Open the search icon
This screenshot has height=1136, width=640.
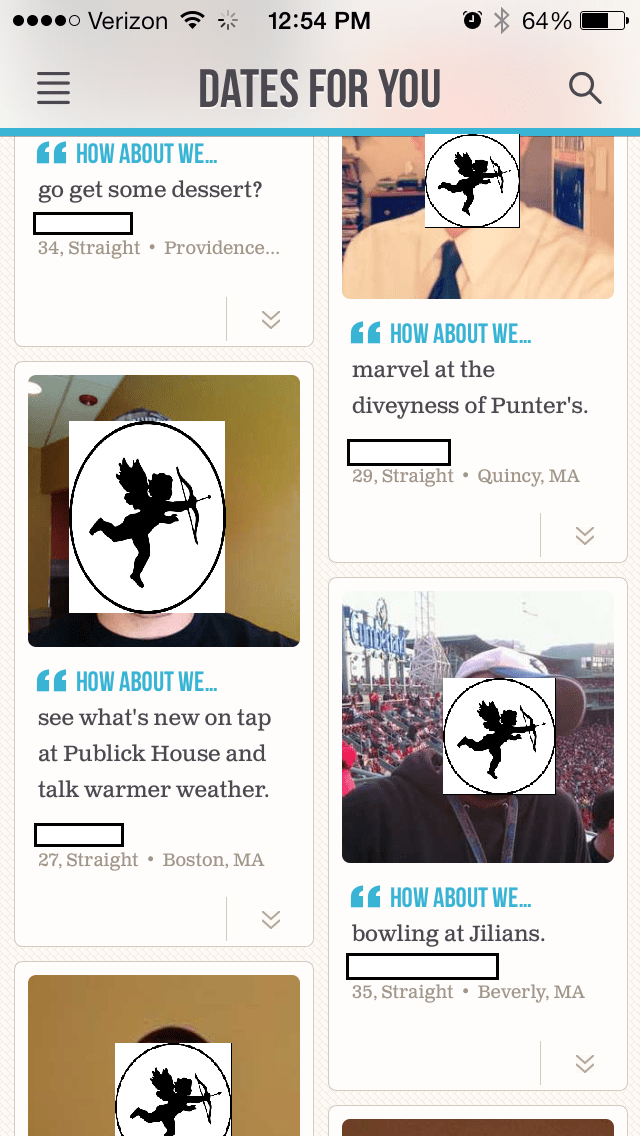tap(585, 88)
